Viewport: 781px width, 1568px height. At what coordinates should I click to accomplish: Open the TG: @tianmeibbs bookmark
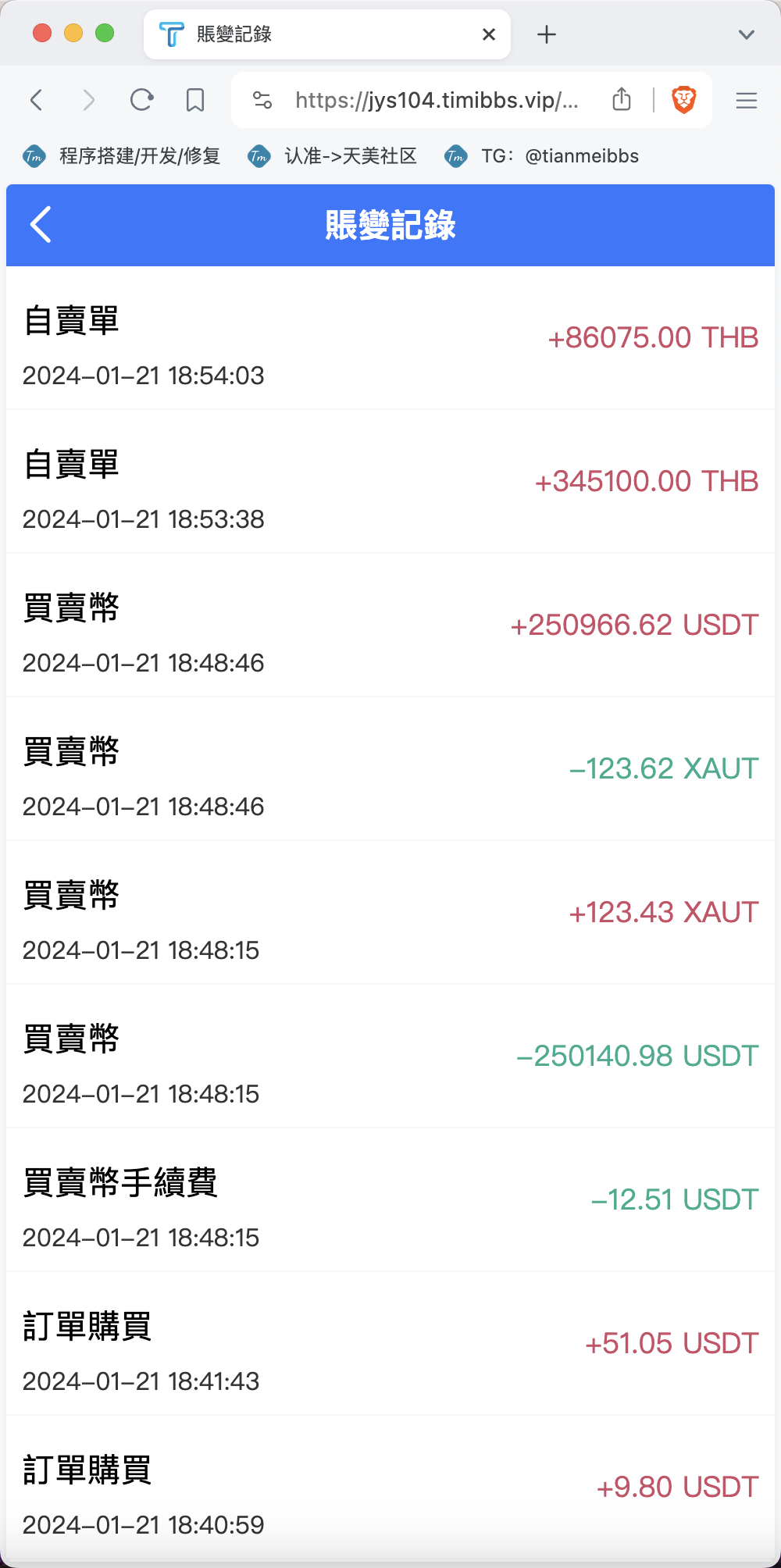[x=541, y=156]
